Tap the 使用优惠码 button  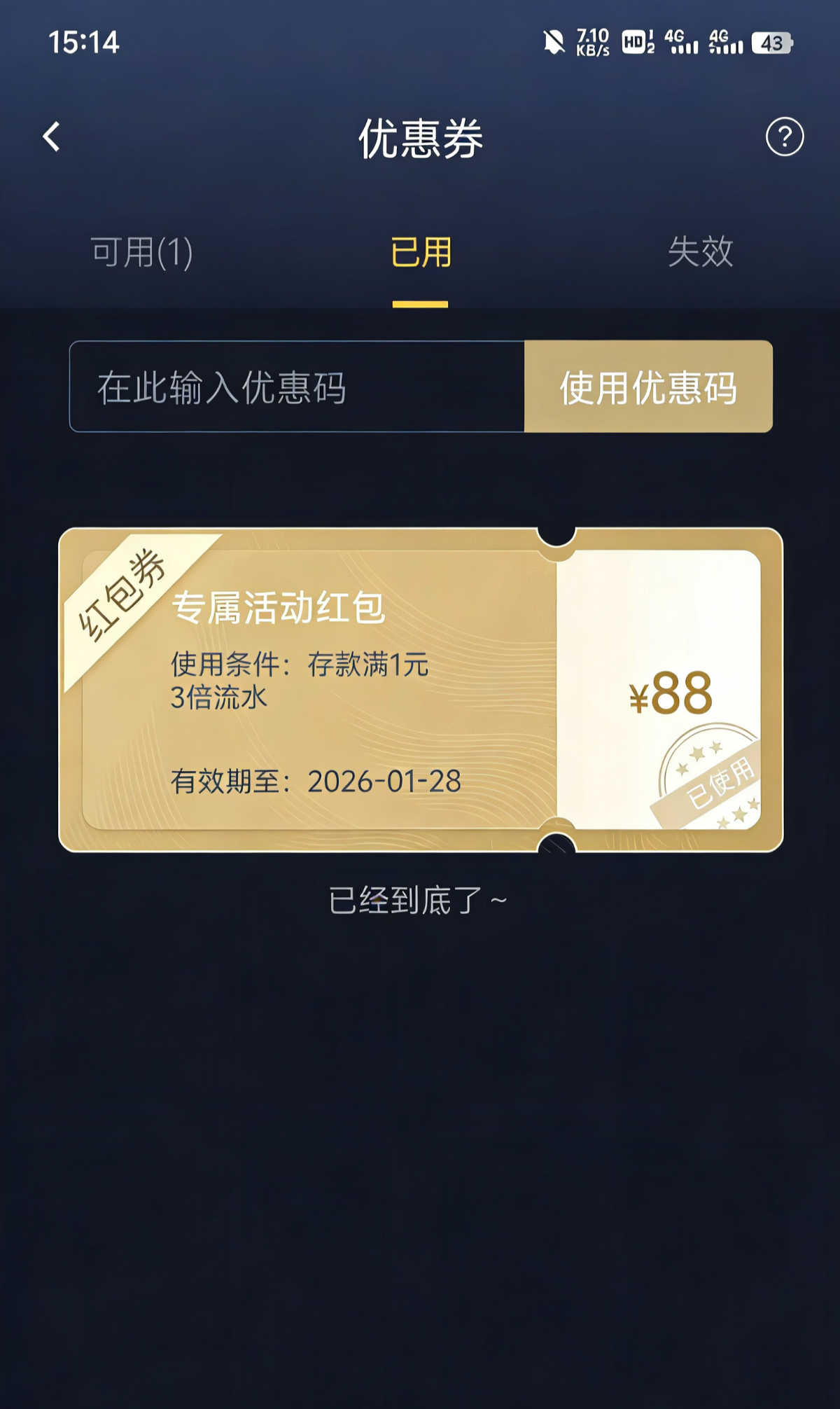(x=648, y=387)
